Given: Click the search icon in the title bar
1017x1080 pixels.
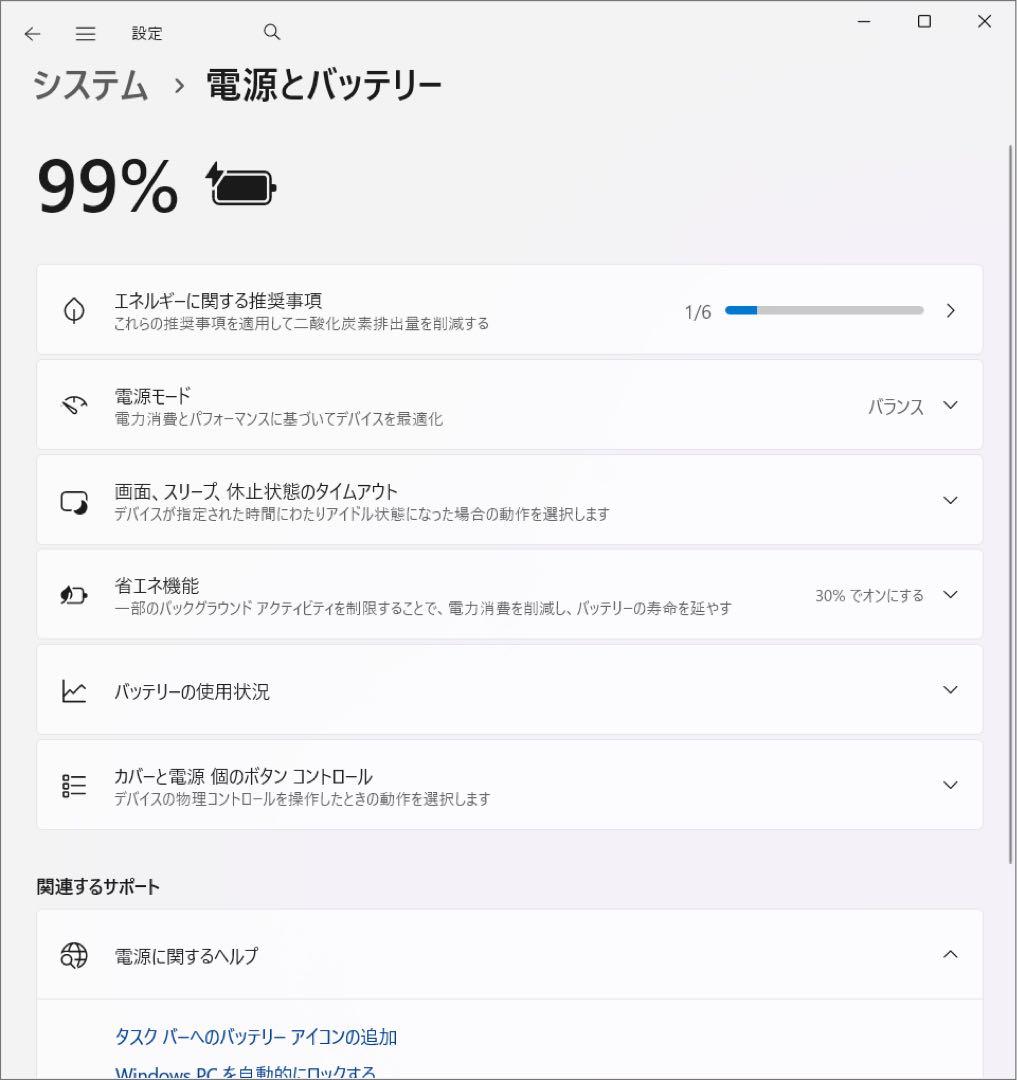Looking at the screenshot, I should click(271, 33).
